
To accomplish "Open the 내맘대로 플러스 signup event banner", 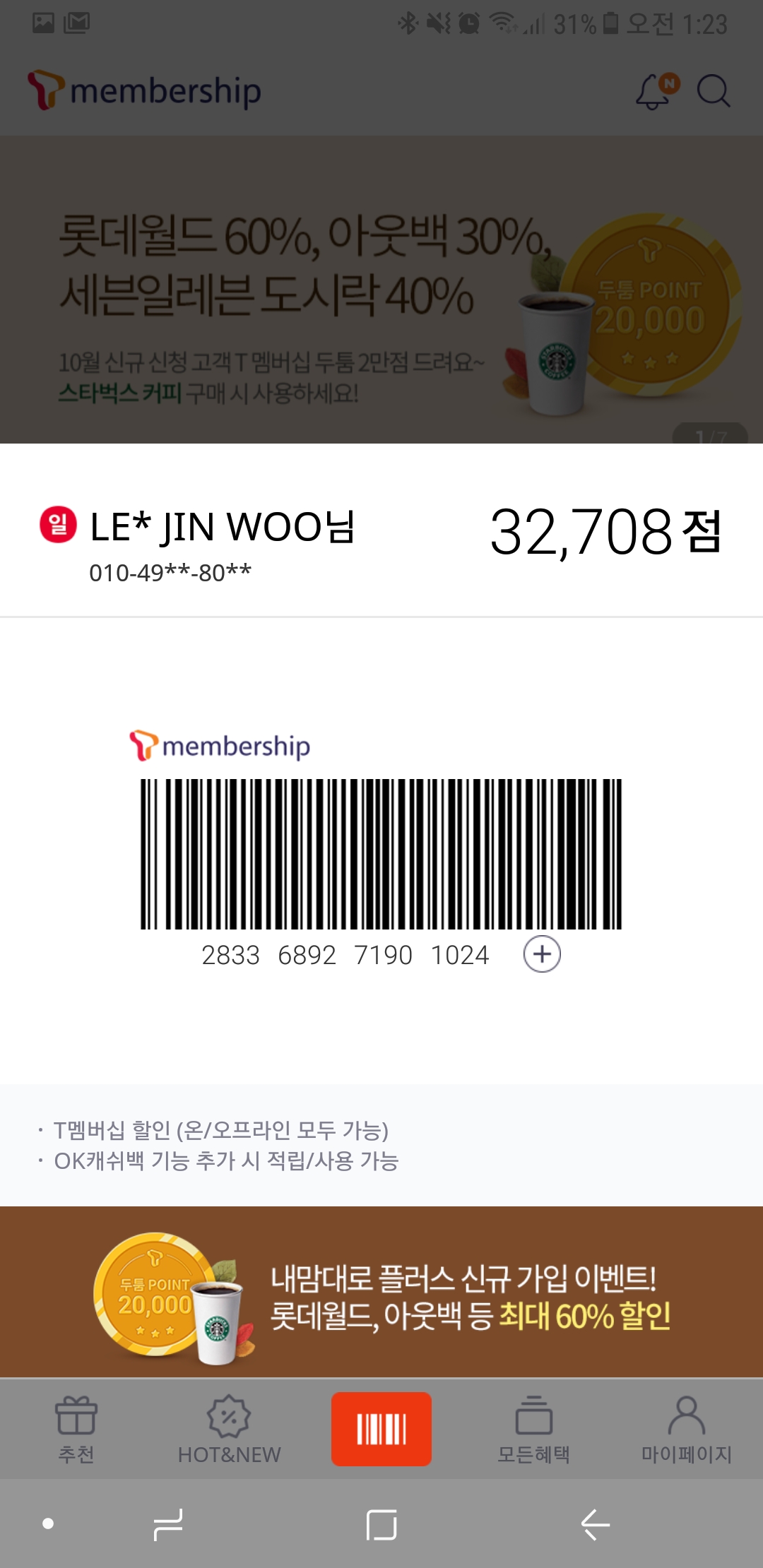I will tap(381, 1291).
